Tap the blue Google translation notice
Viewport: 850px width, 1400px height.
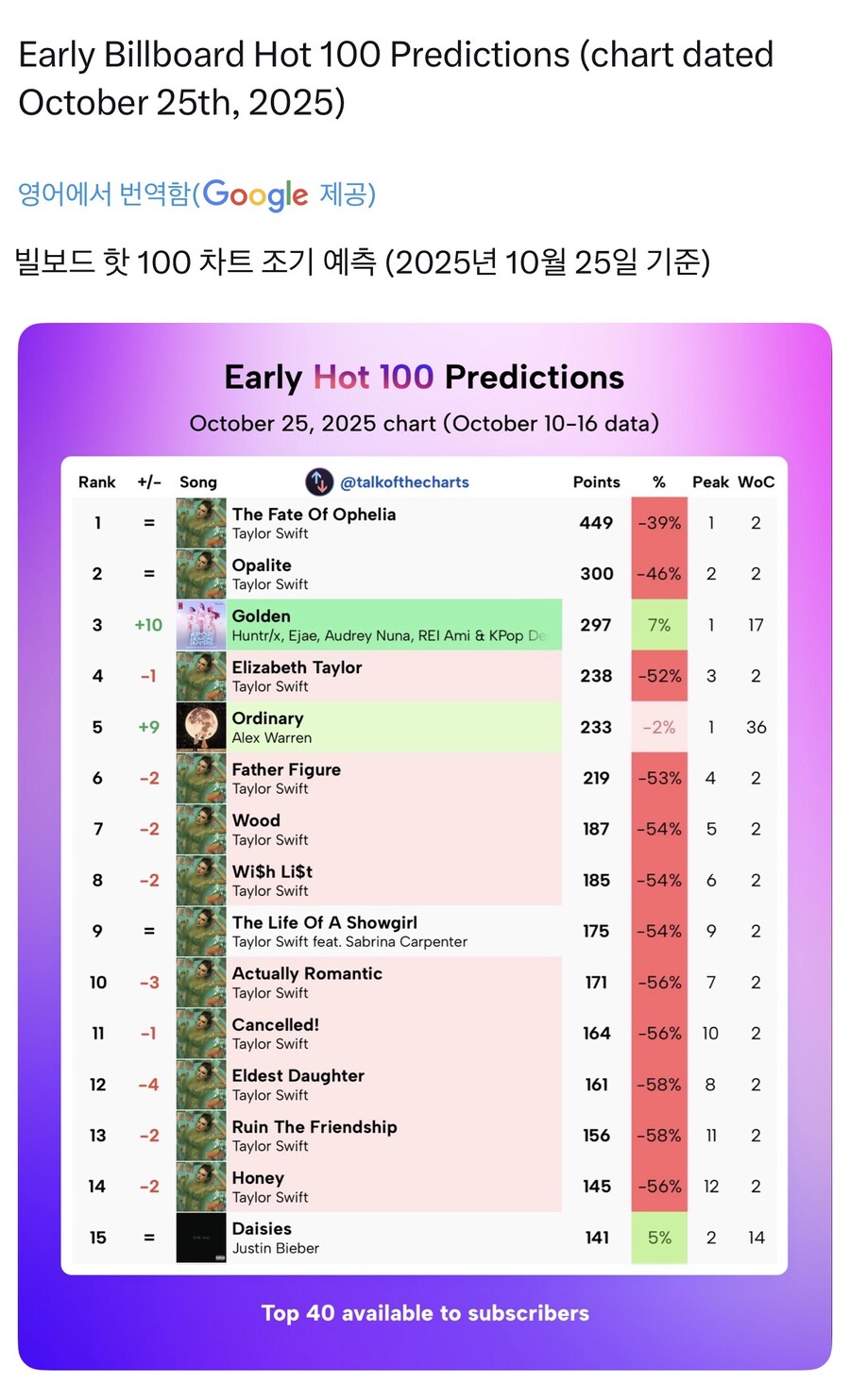(x=197, y=194)
